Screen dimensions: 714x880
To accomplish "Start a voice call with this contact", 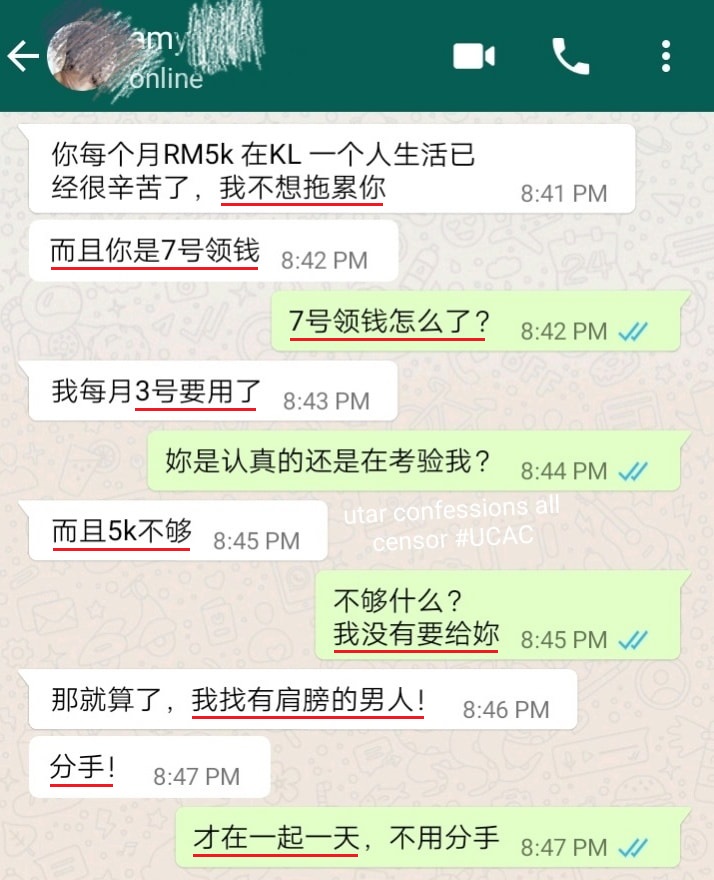I will tap(570, 56).
